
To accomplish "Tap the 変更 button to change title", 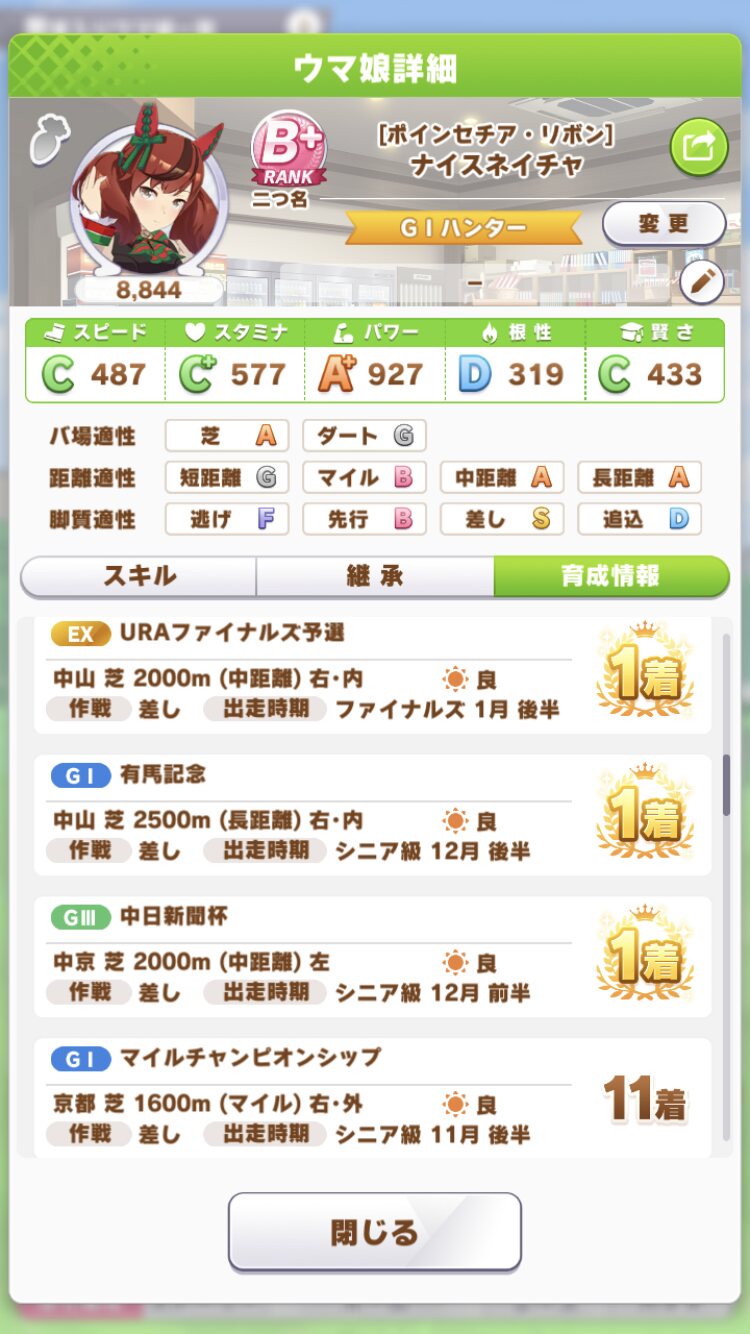I will pos(664,223).
